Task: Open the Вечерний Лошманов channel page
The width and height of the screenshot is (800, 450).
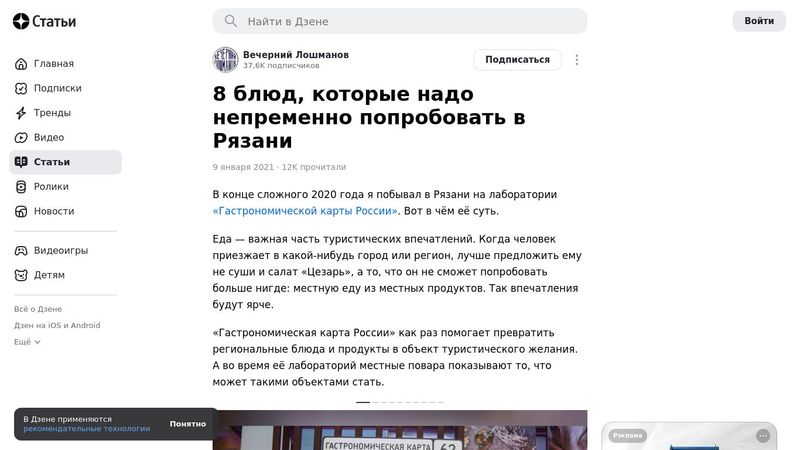Action: point(295,55)
